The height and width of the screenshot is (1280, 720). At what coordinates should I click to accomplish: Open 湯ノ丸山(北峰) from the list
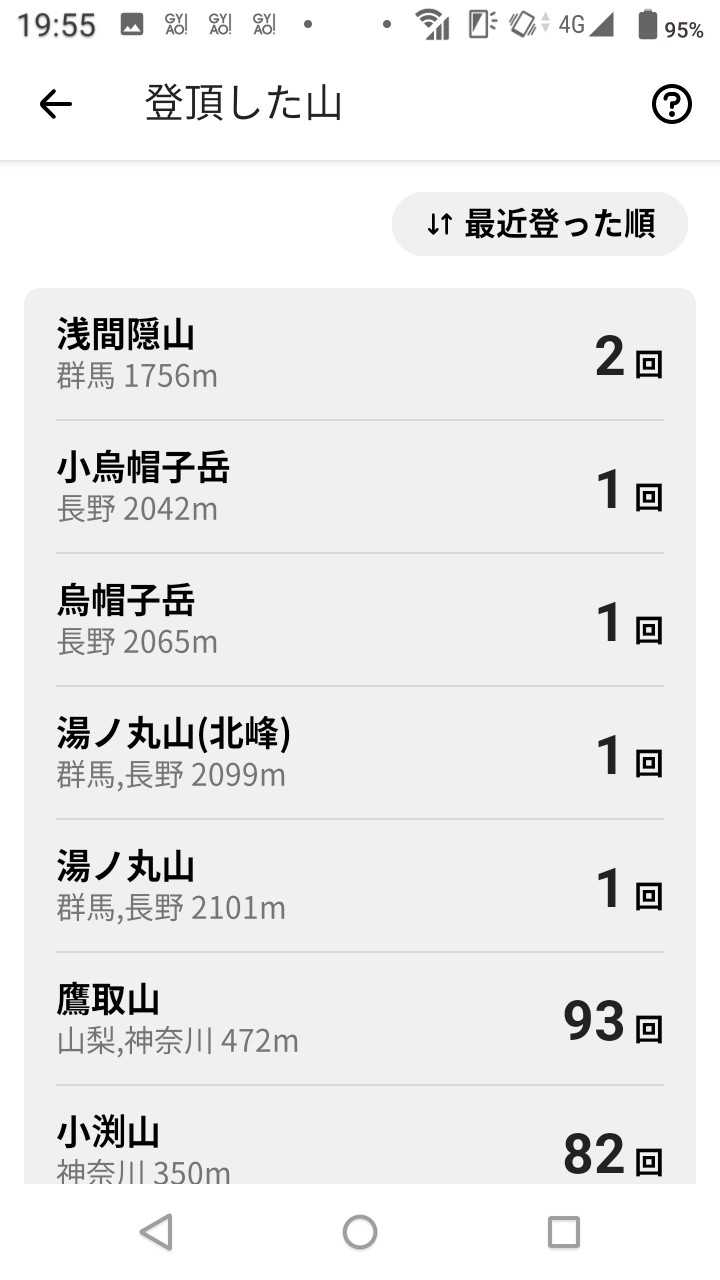(360, 753)
